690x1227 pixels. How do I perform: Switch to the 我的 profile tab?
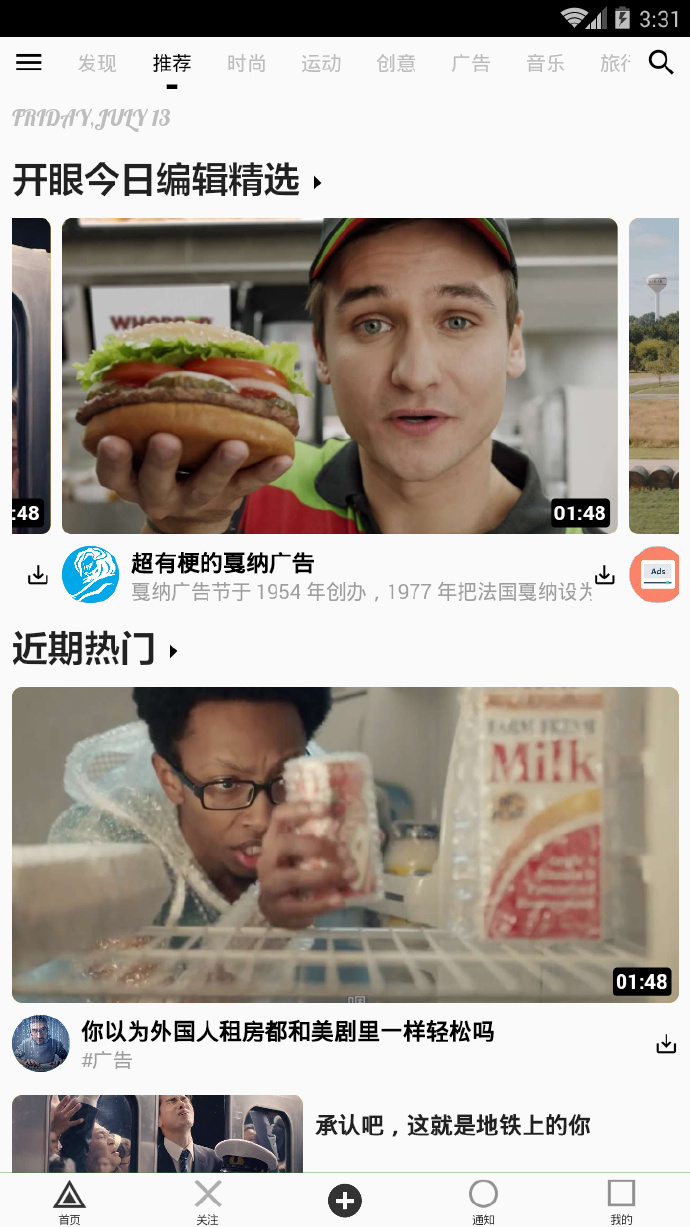click(621, 1200)
